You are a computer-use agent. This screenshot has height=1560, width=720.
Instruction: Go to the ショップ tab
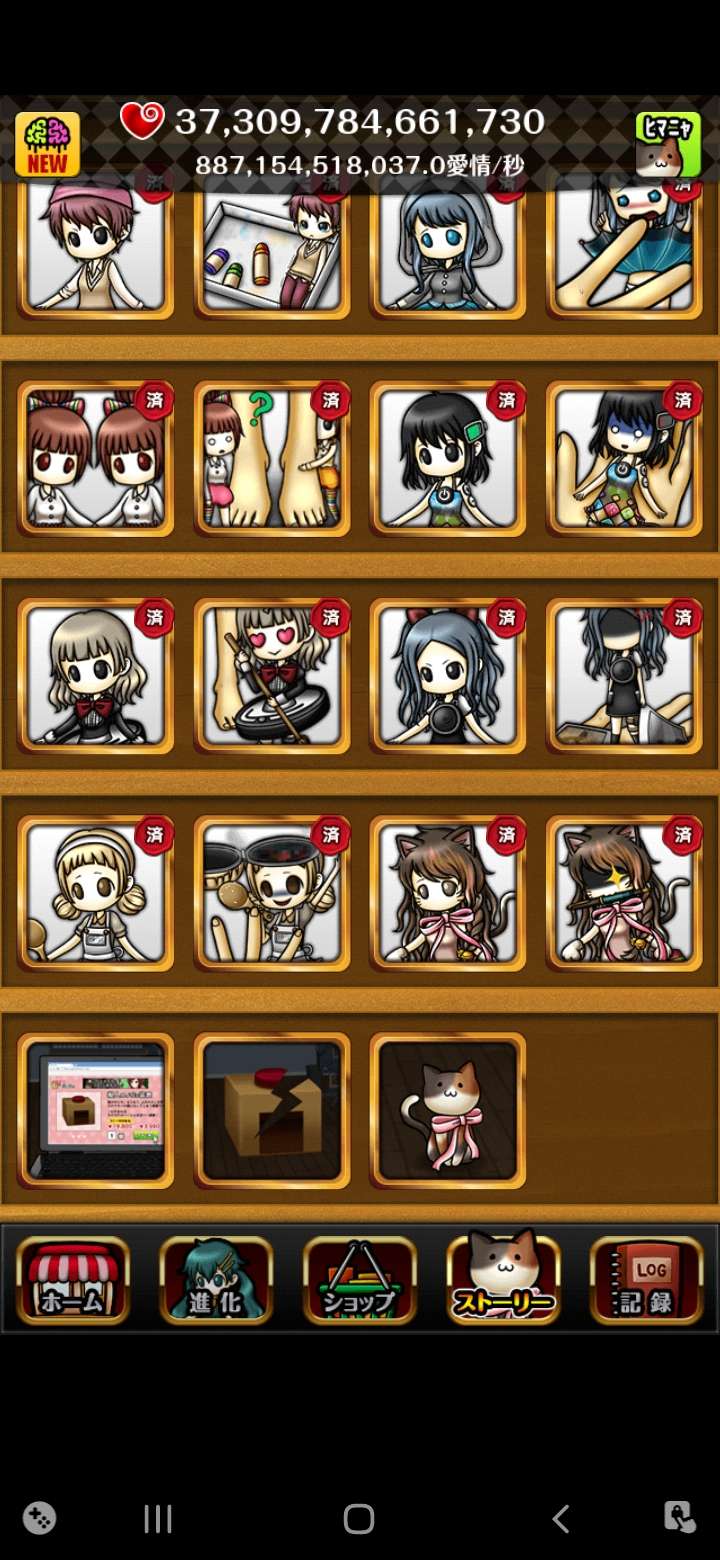click(359, 1281)
